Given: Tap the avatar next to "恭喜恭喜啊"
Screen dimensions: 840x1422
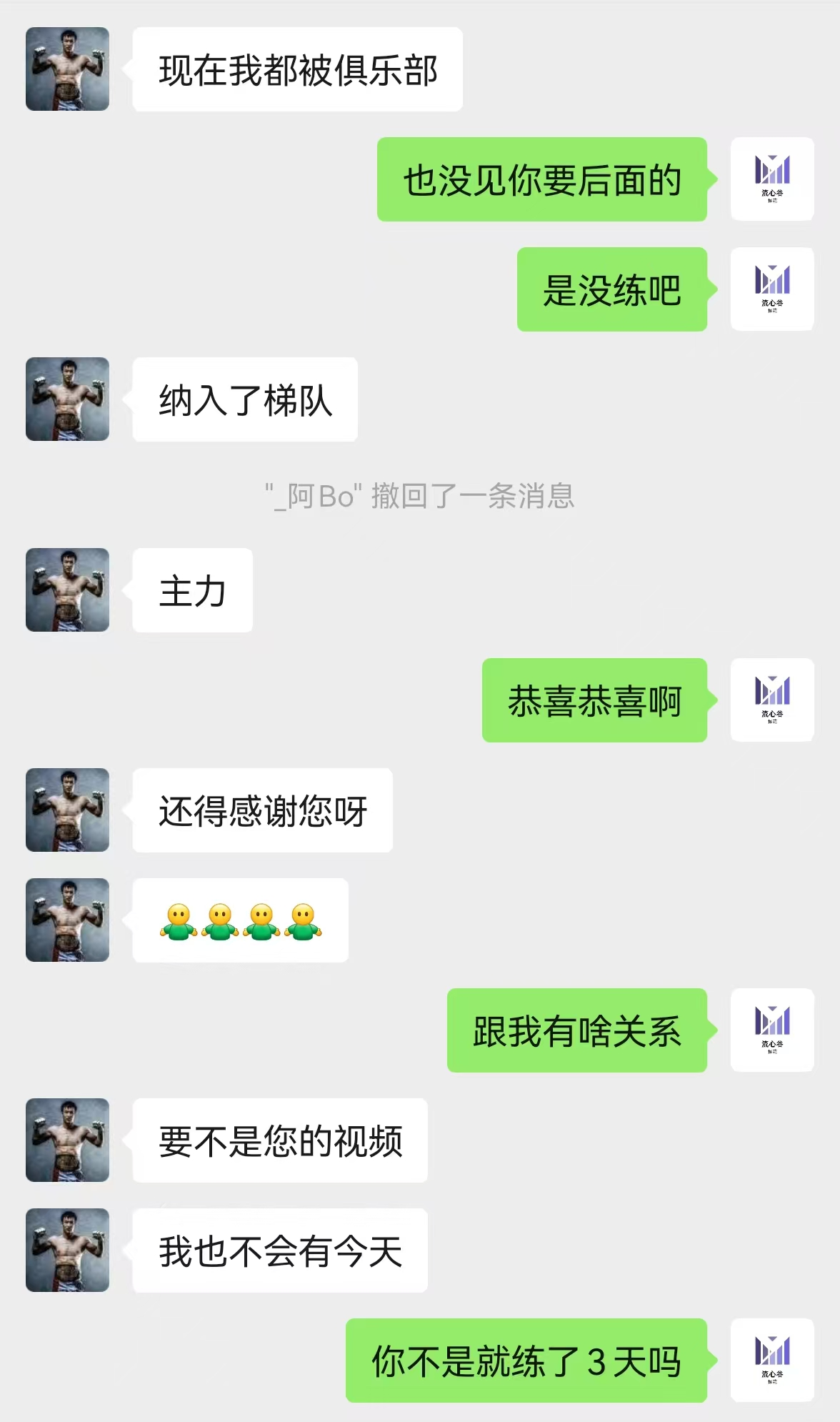Looking at the screenshot, I should coord(772,700).
